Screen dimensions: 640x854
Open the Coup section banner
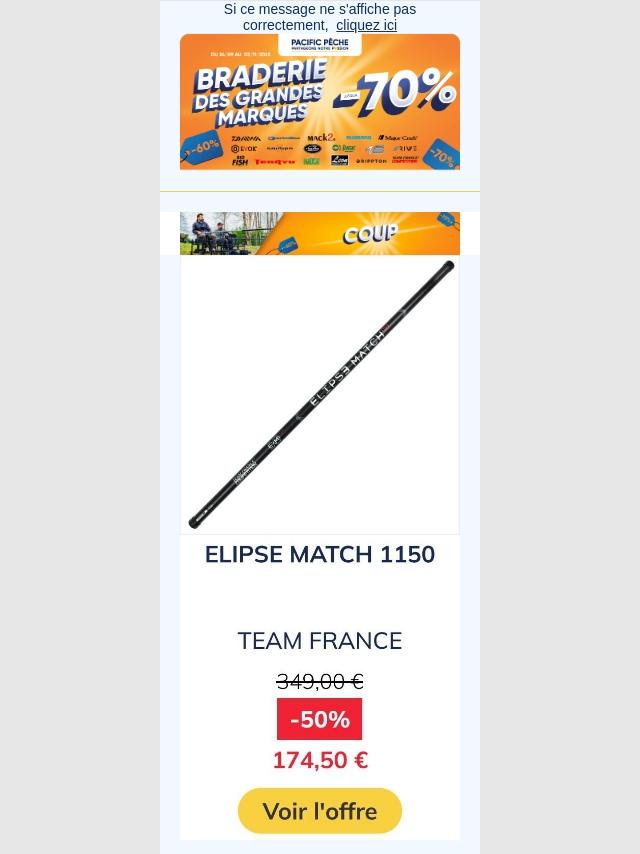[x=320, y=233]
